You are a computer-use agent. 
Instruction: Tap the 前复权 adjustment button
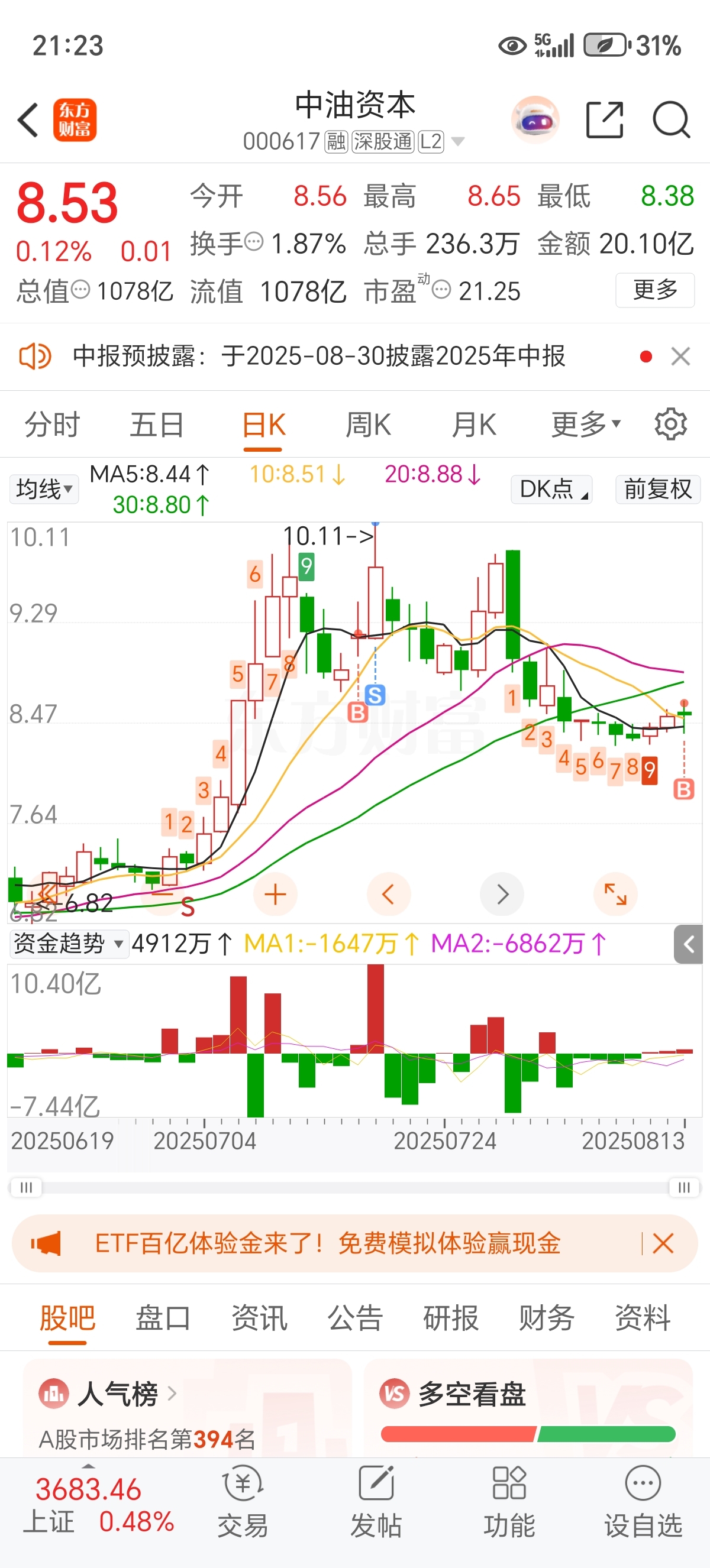(657, 489)
